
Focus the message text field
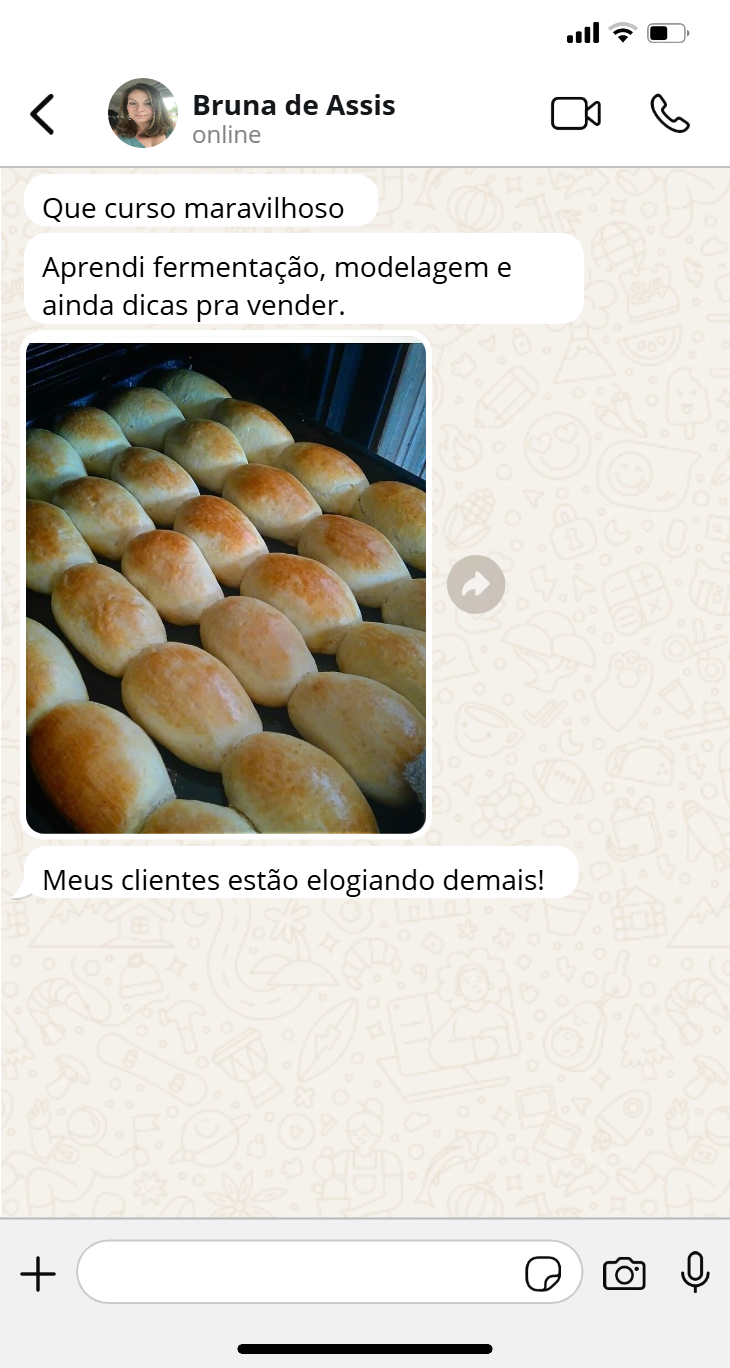[x=300, y=1272]
